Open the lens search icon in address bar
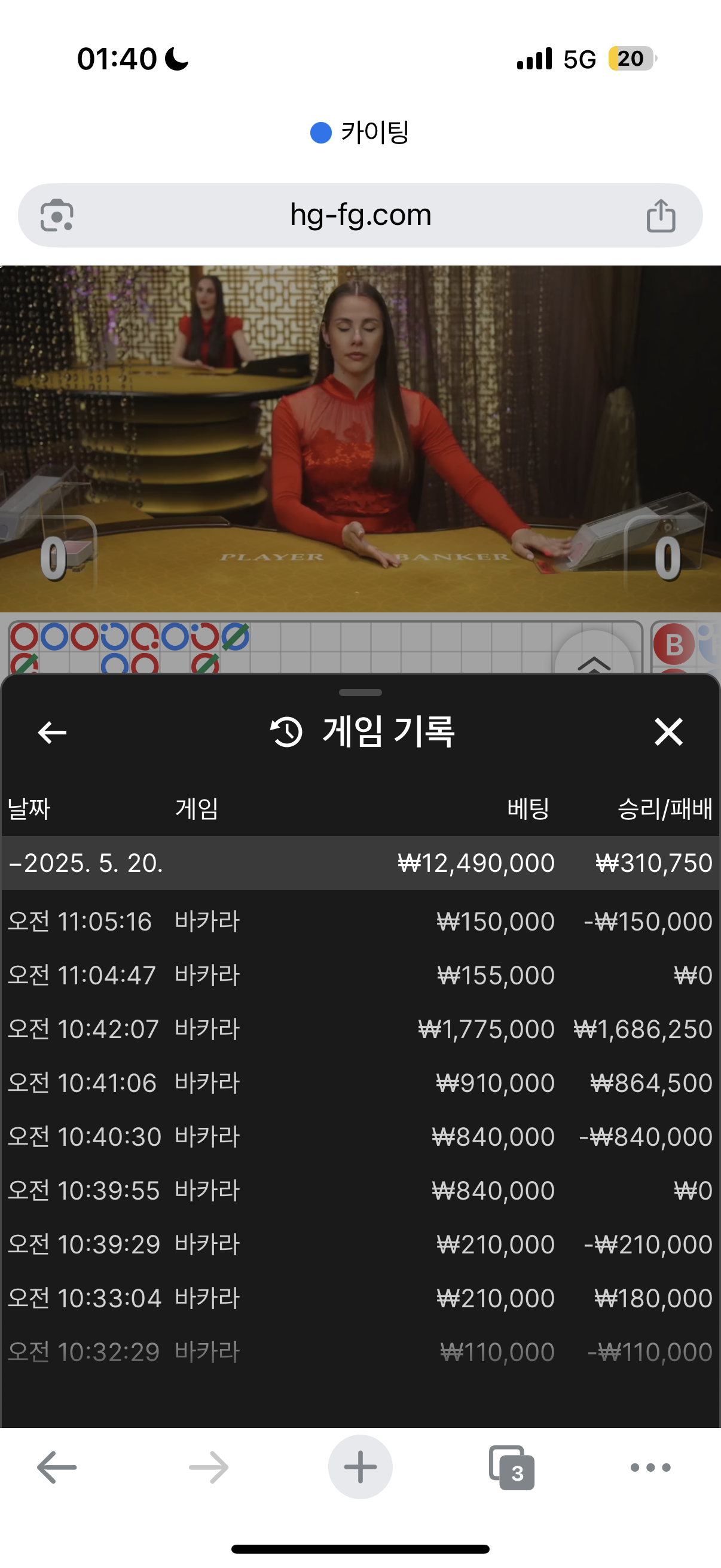Screen dimensions: 721x1568 [x=57, y=215]
